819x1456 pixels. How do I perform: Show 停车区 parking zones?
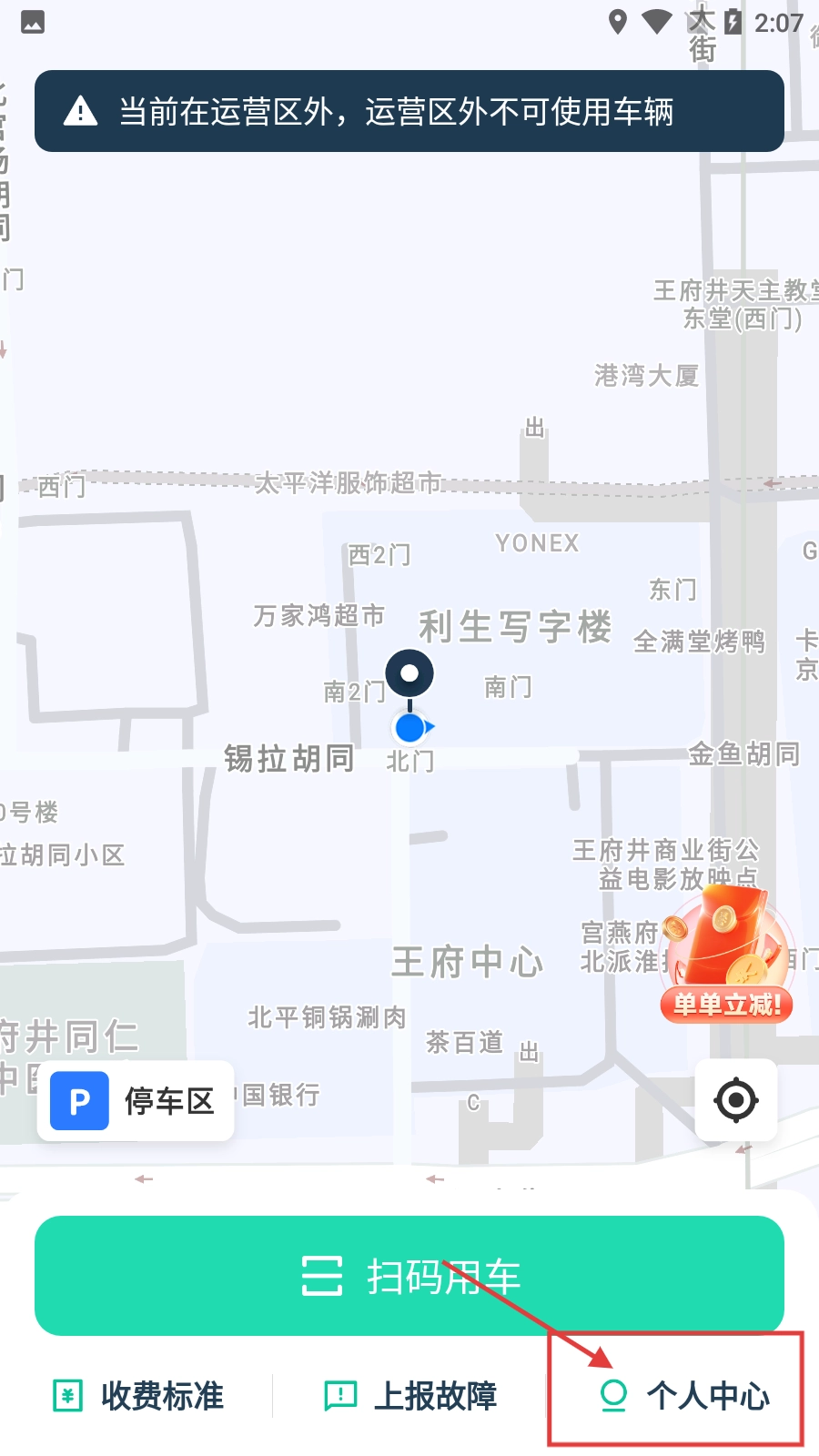[136, 1100]
